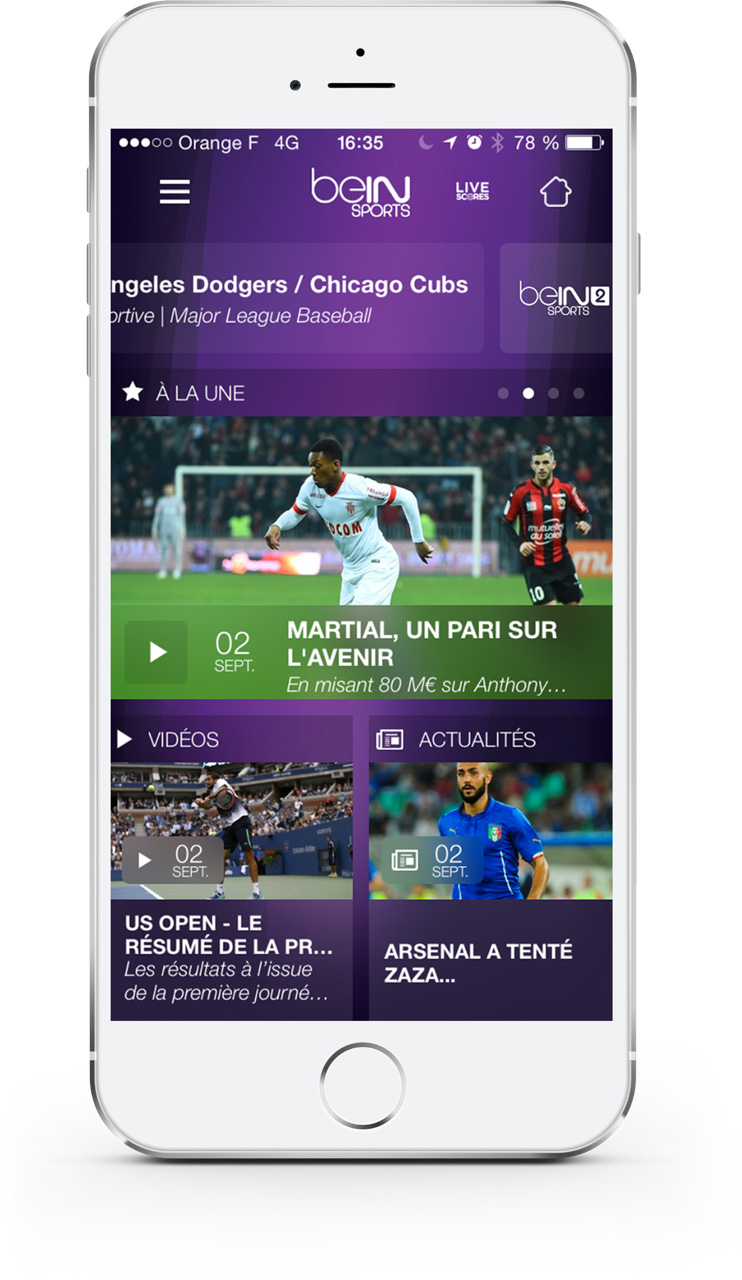Open the Vidéos section header

pyautogui.click(x=184, y=739)
